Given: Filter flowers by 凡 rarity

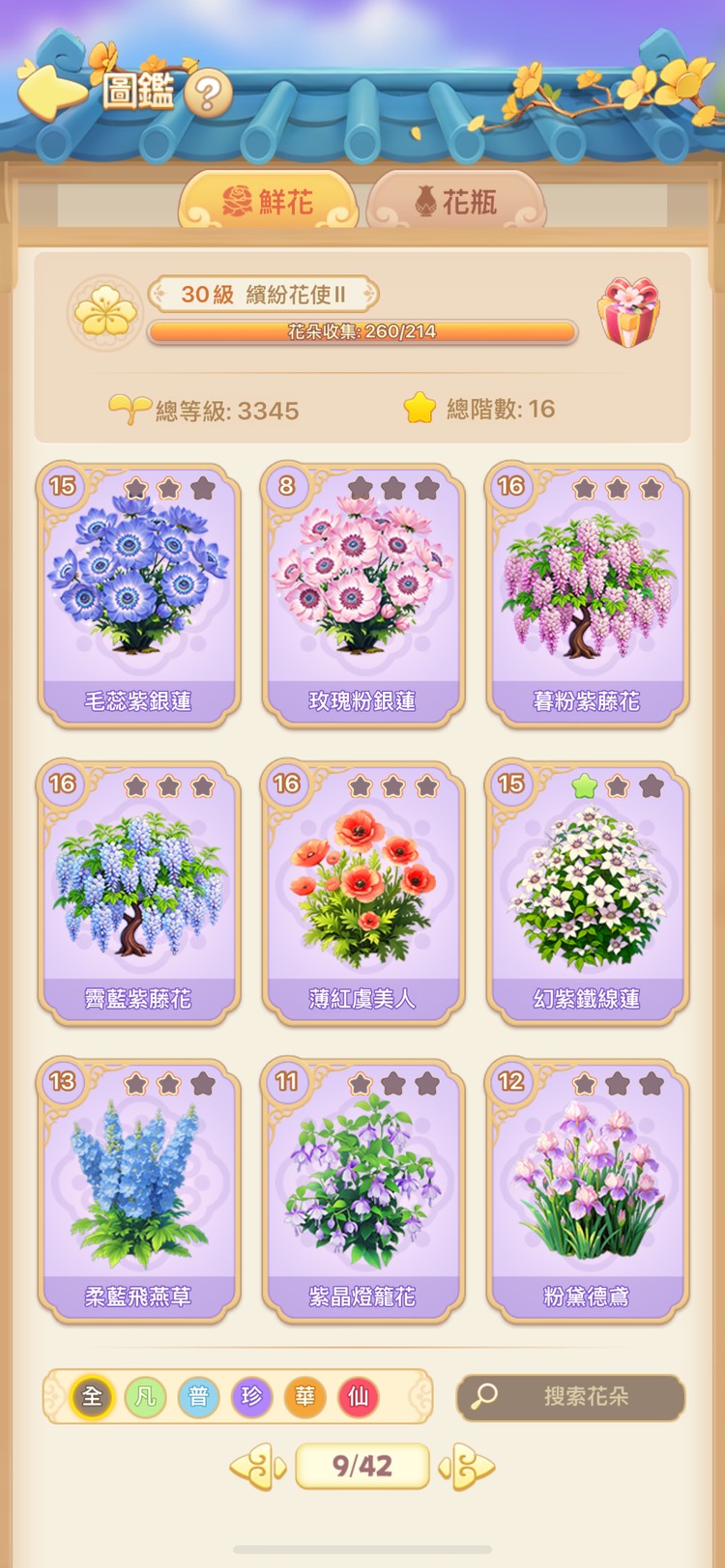Looking at the screenshot, I should 146,1397.
